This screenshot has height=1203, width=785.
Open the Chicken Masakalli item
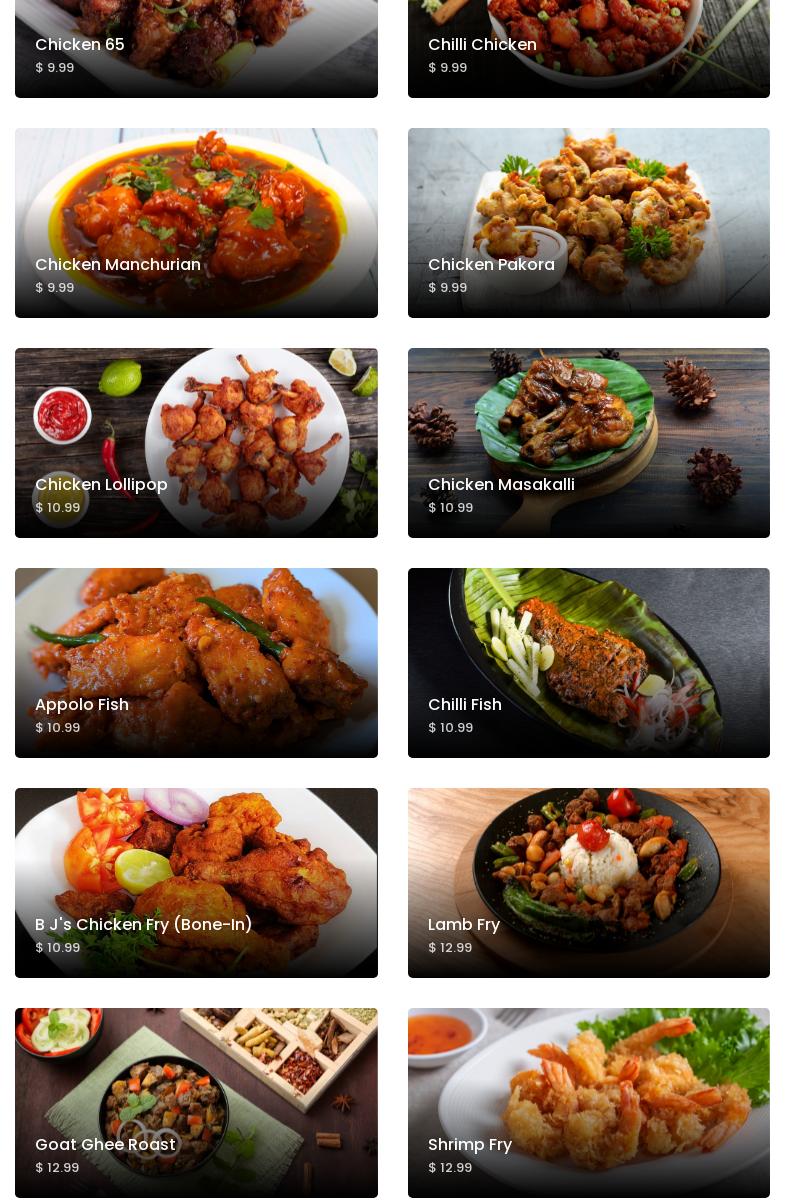pos(588,443)
